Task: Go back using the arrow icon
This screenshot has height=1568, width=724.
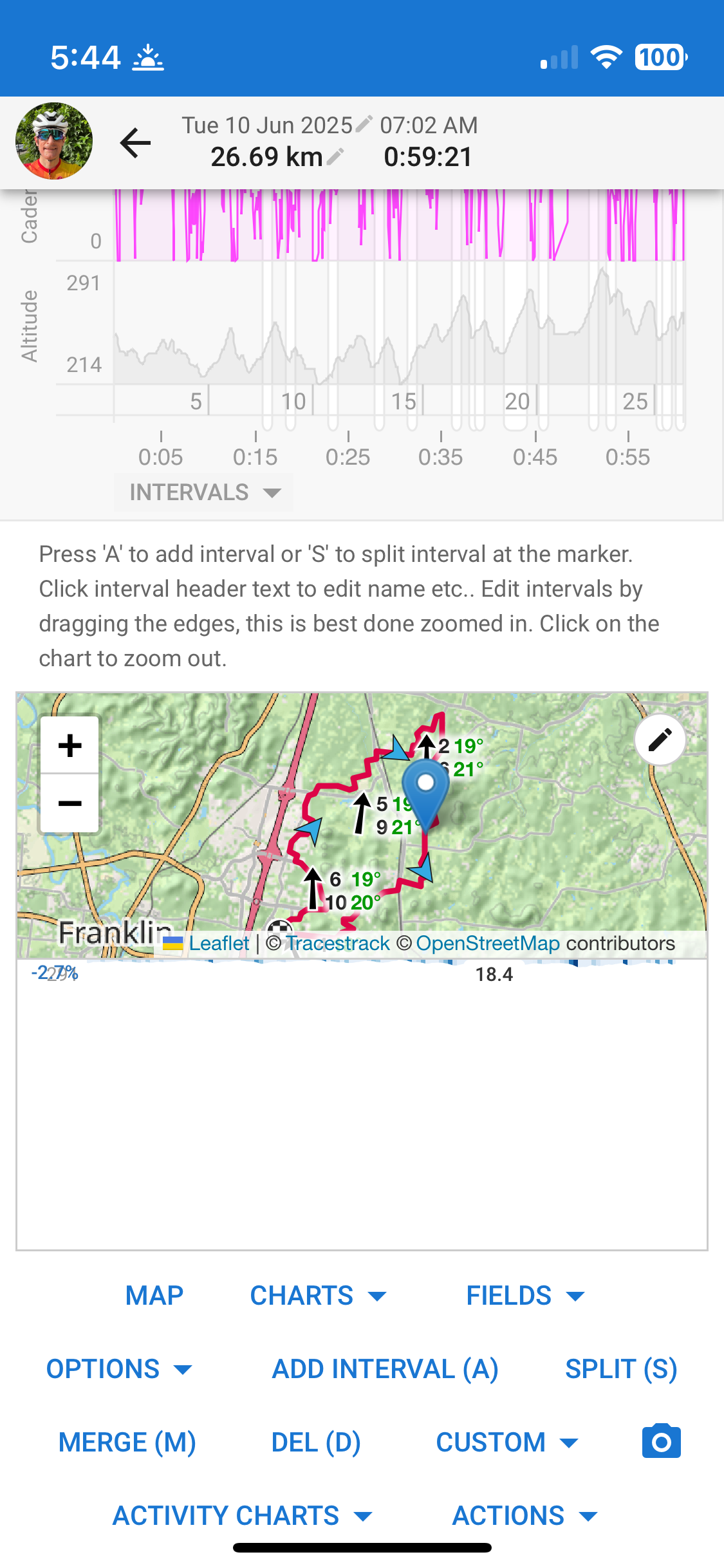Action: click(x=135, y=142)
